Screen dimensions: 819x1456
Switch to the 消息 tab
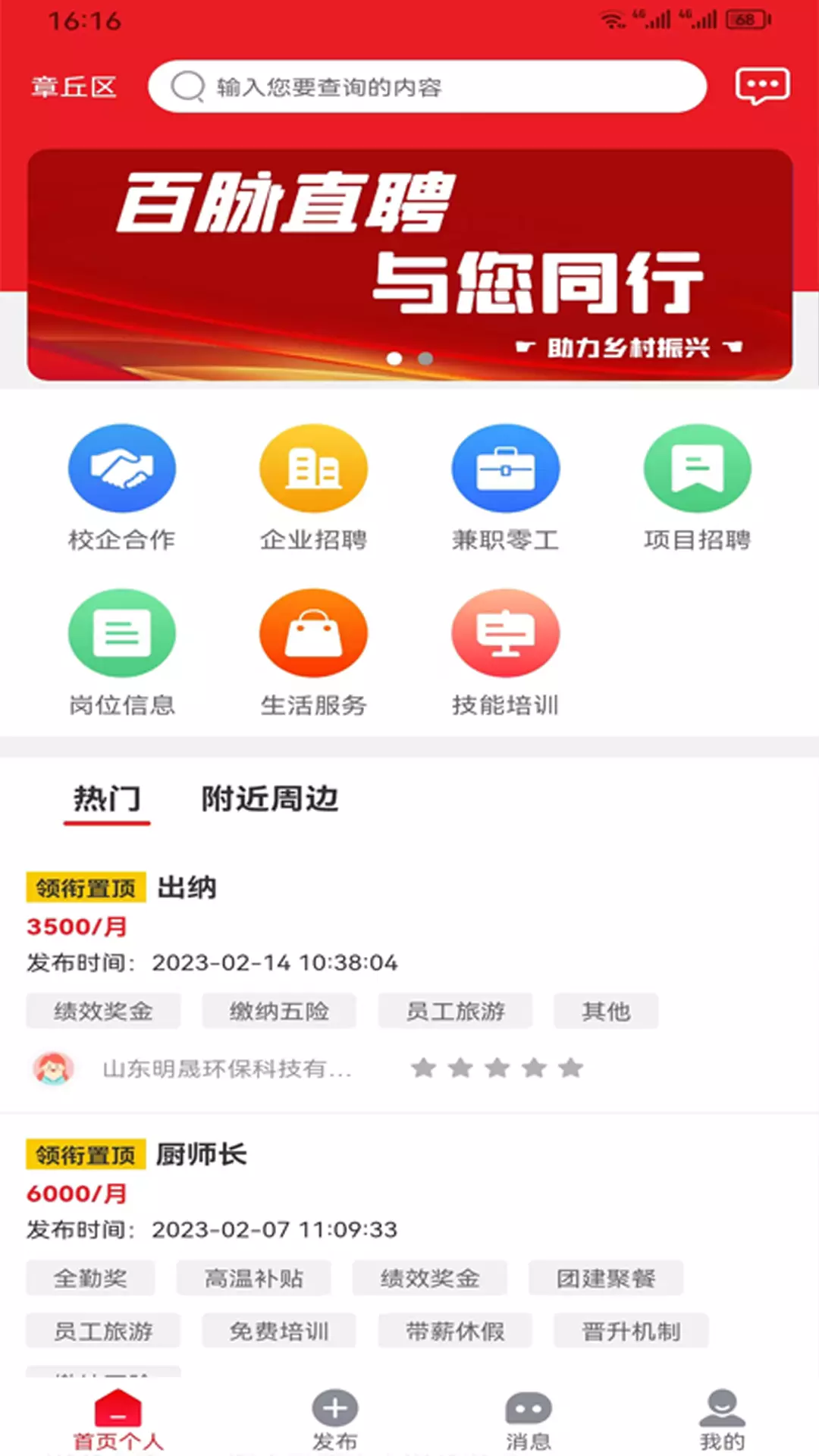[x=528, y=1420]
